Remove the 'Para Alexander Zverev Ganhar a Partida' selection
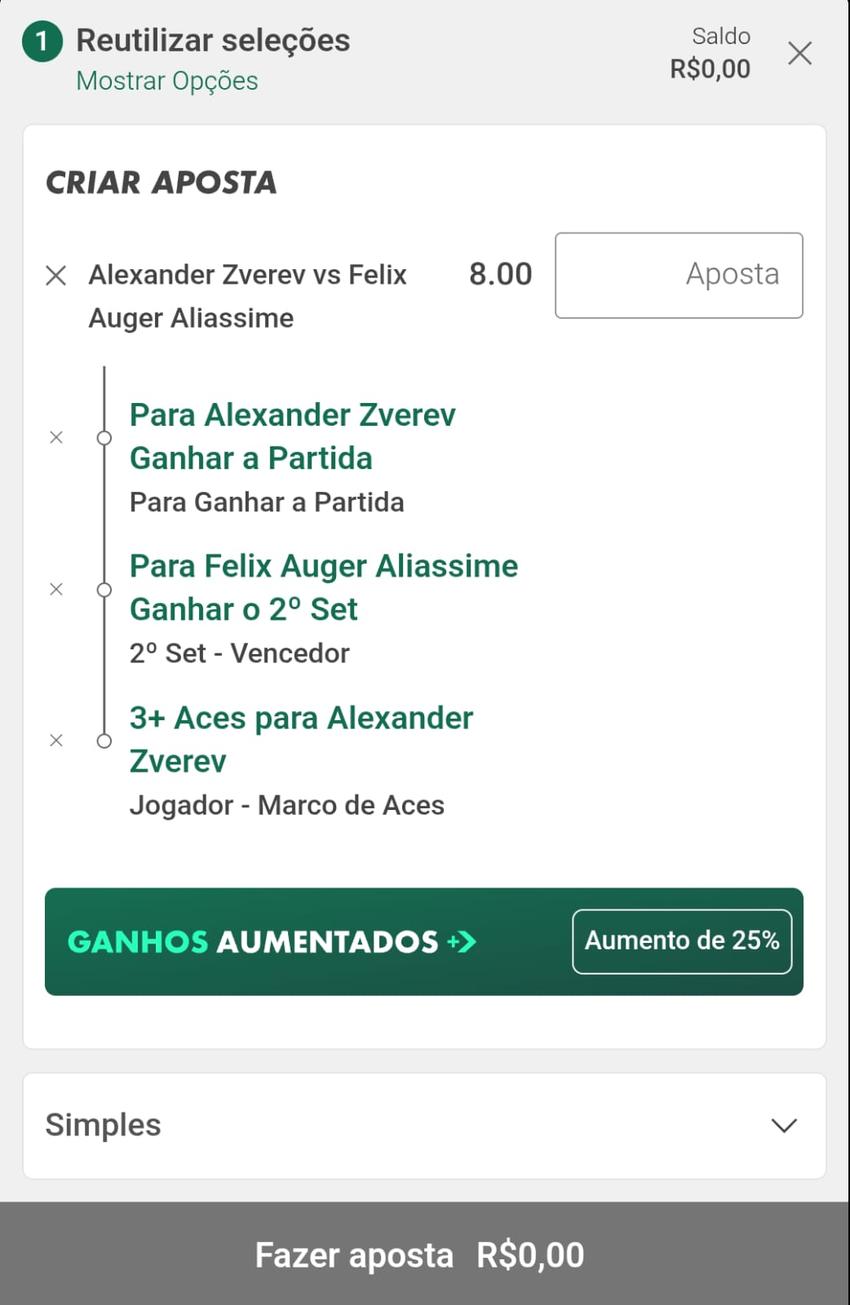The image size is (850, 1305). [x=56, y=437]
